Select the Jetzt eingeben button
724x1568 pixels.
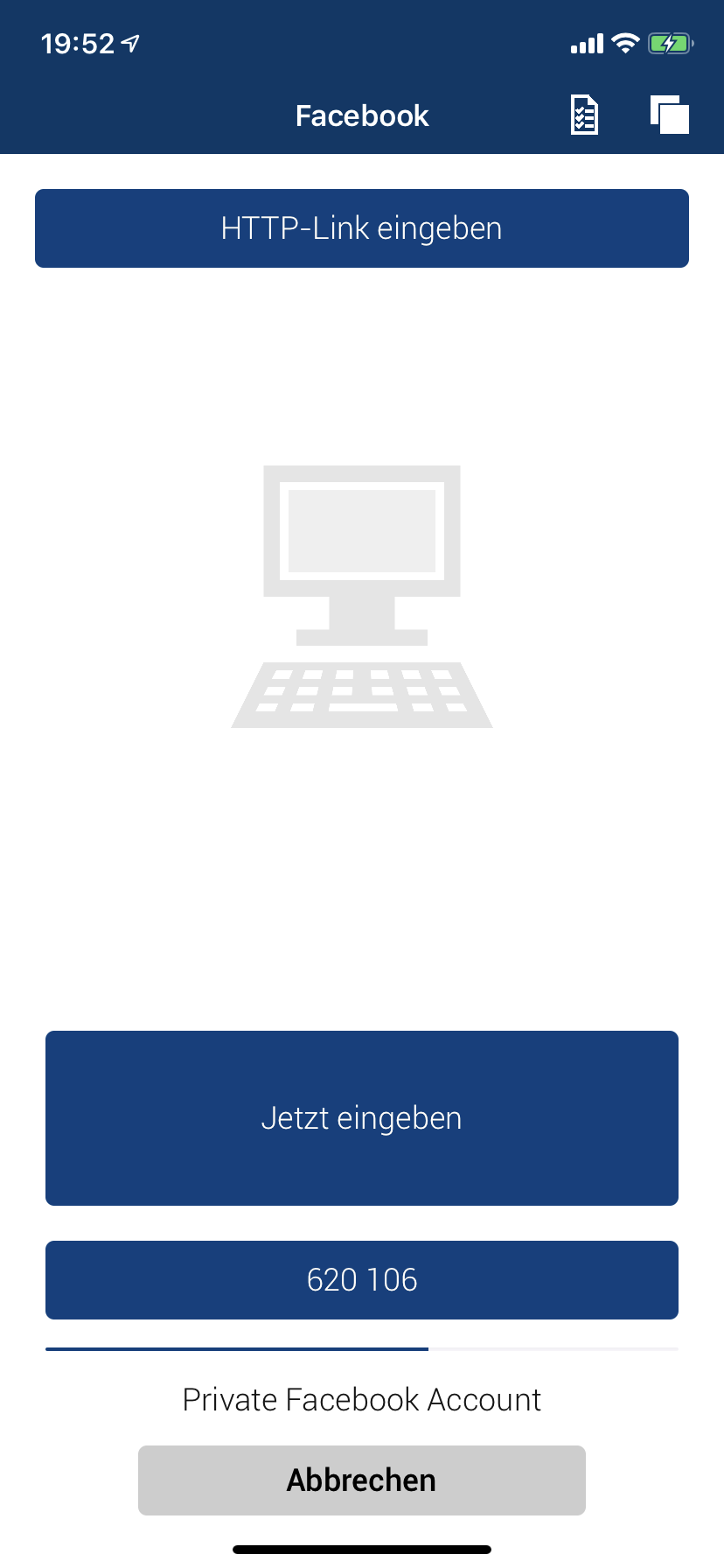tap(362, 1118)
